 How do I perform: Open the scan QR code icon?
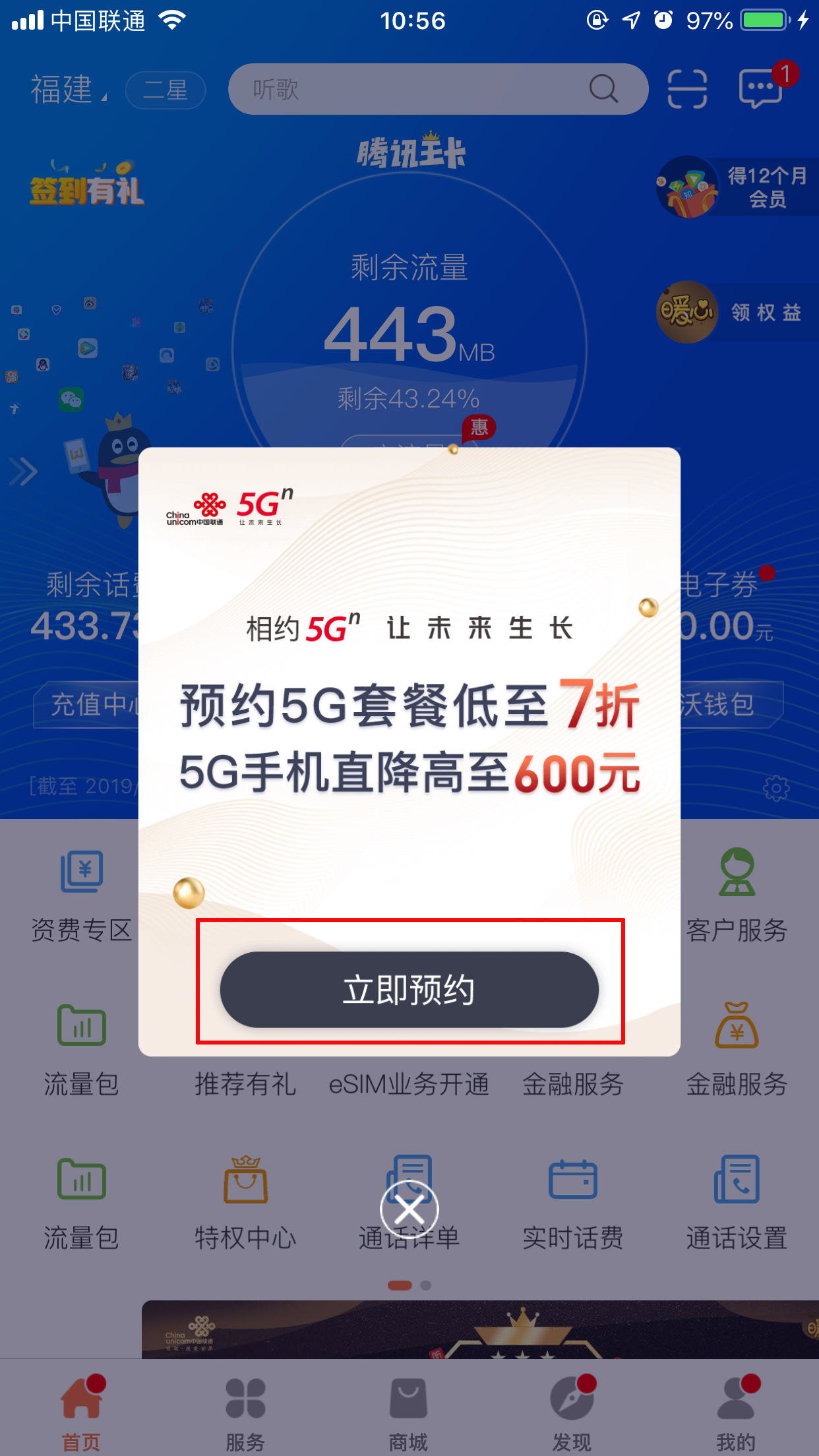point(687,89)
